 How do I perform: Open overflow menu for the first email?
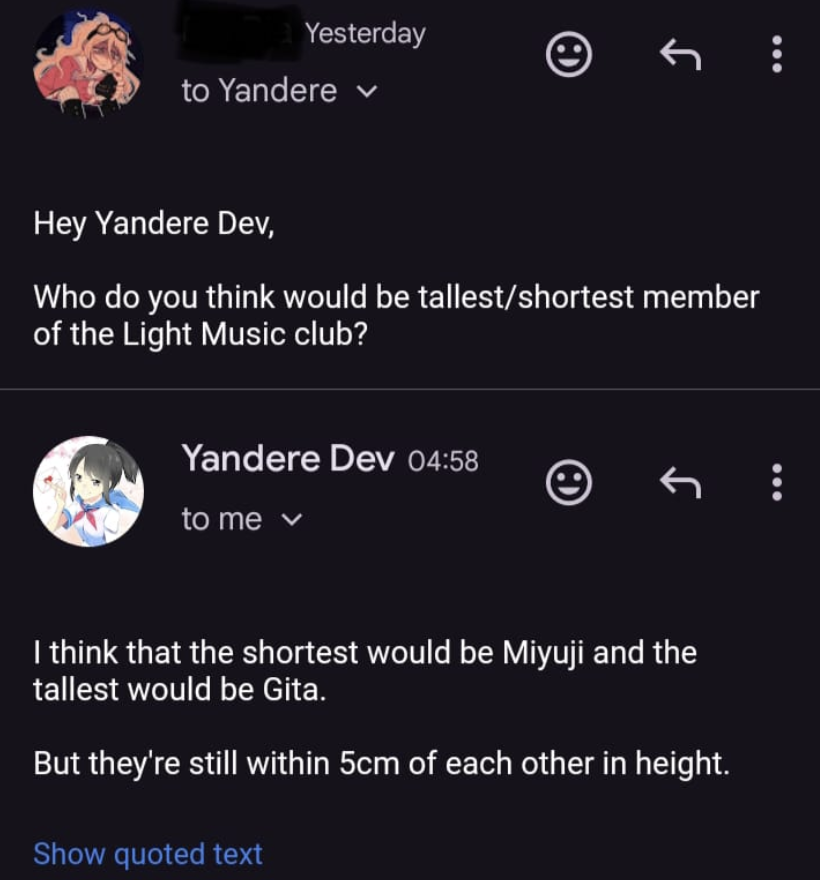point(776,55)
